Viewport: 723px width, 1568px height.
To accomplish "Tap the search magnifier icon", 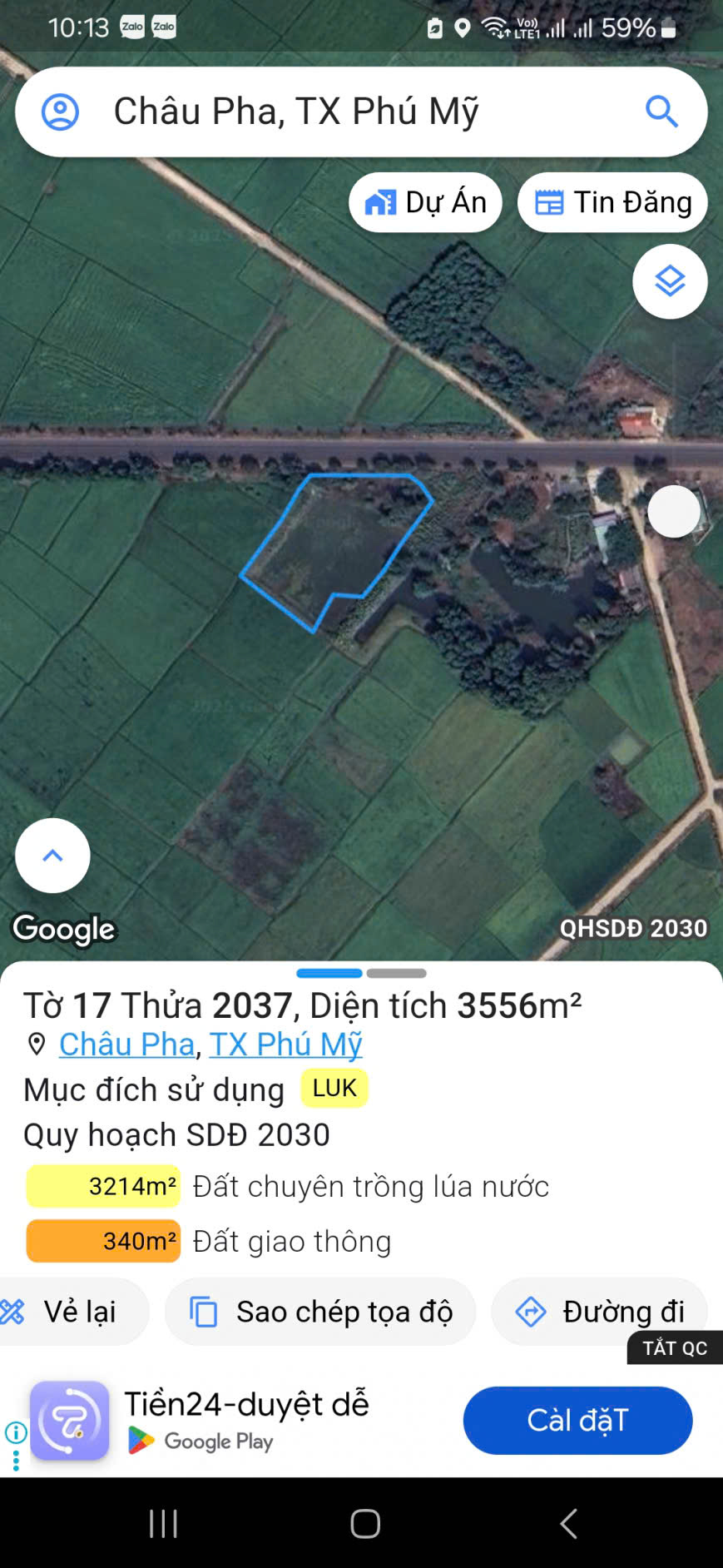I will point(661,112).
